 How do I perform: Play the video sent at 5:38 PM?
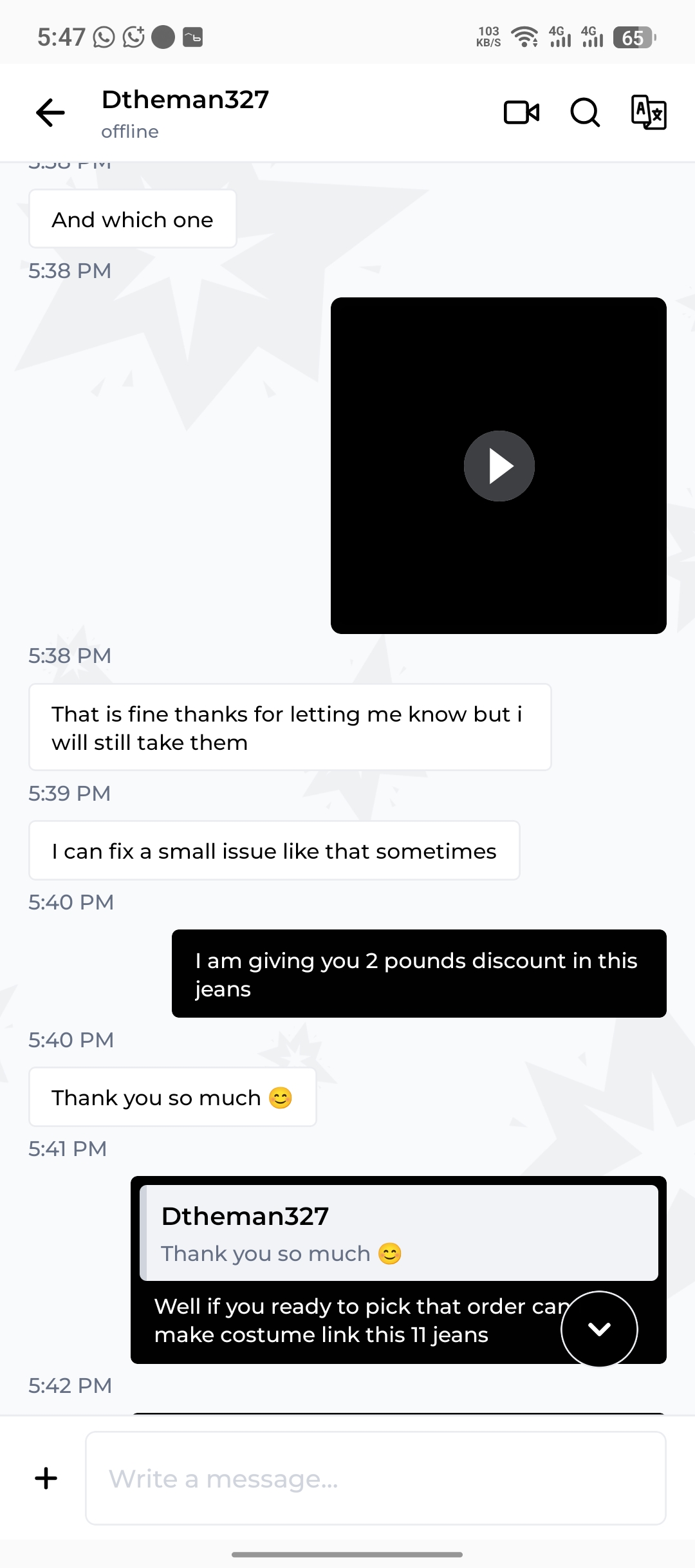click(x=499, y=466)
